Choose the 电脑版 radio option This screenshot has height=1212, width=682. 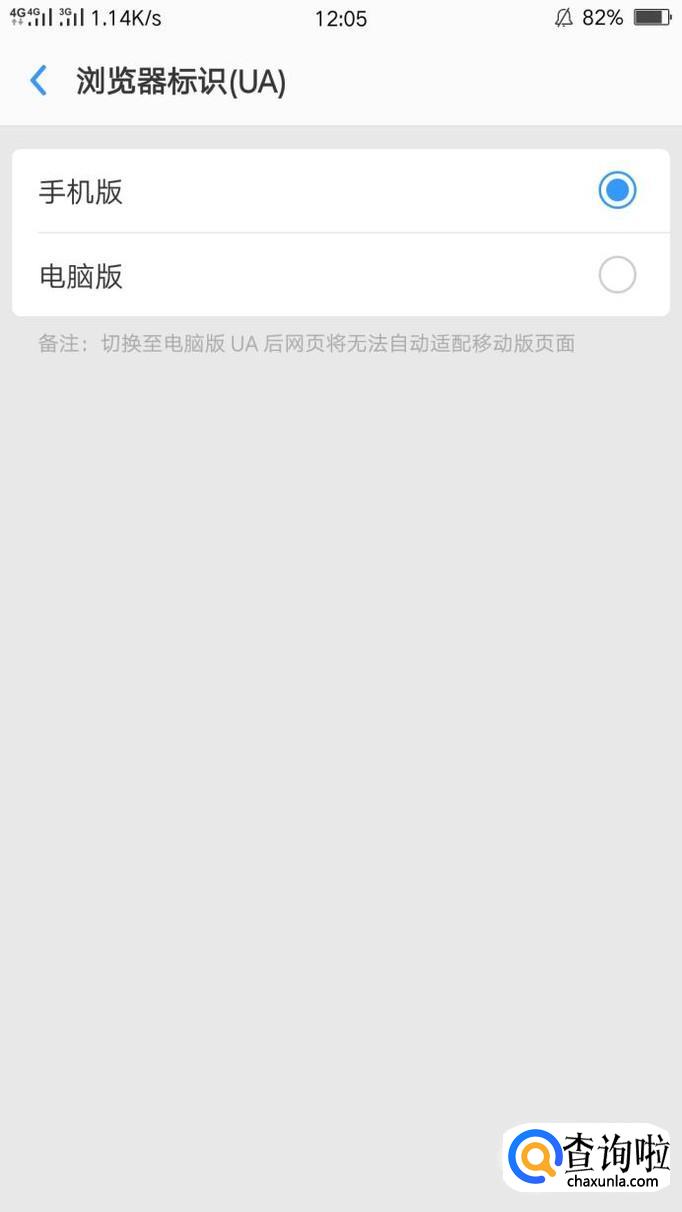click(616, 275)
